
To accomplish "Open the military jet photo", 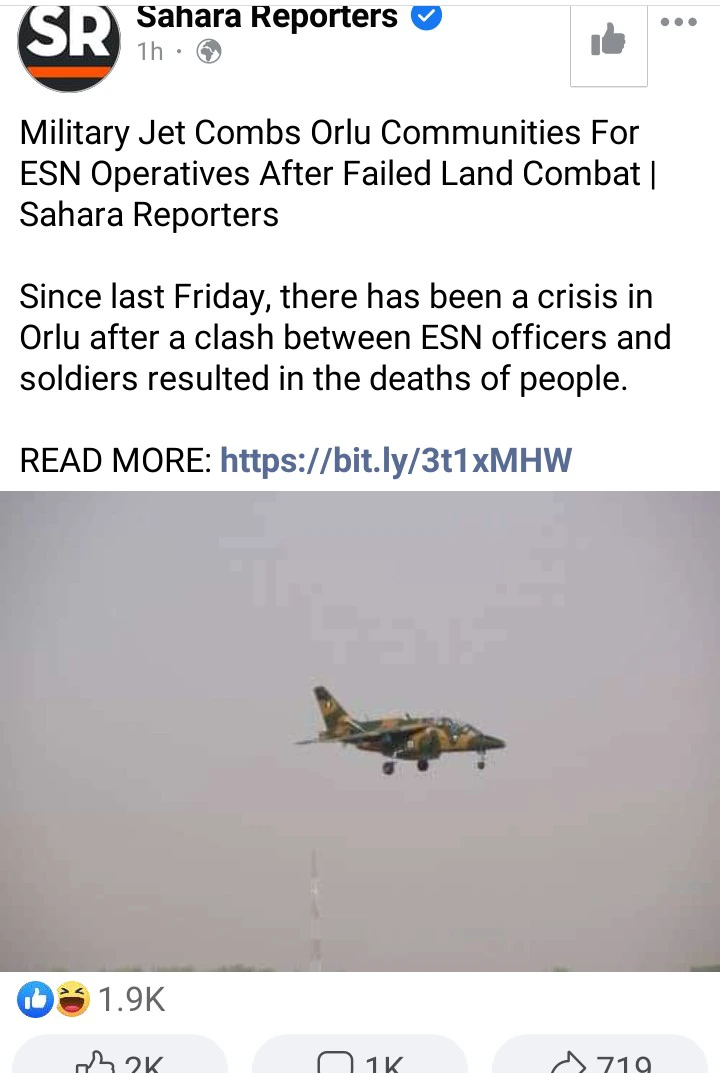I will tap(360, 730).
